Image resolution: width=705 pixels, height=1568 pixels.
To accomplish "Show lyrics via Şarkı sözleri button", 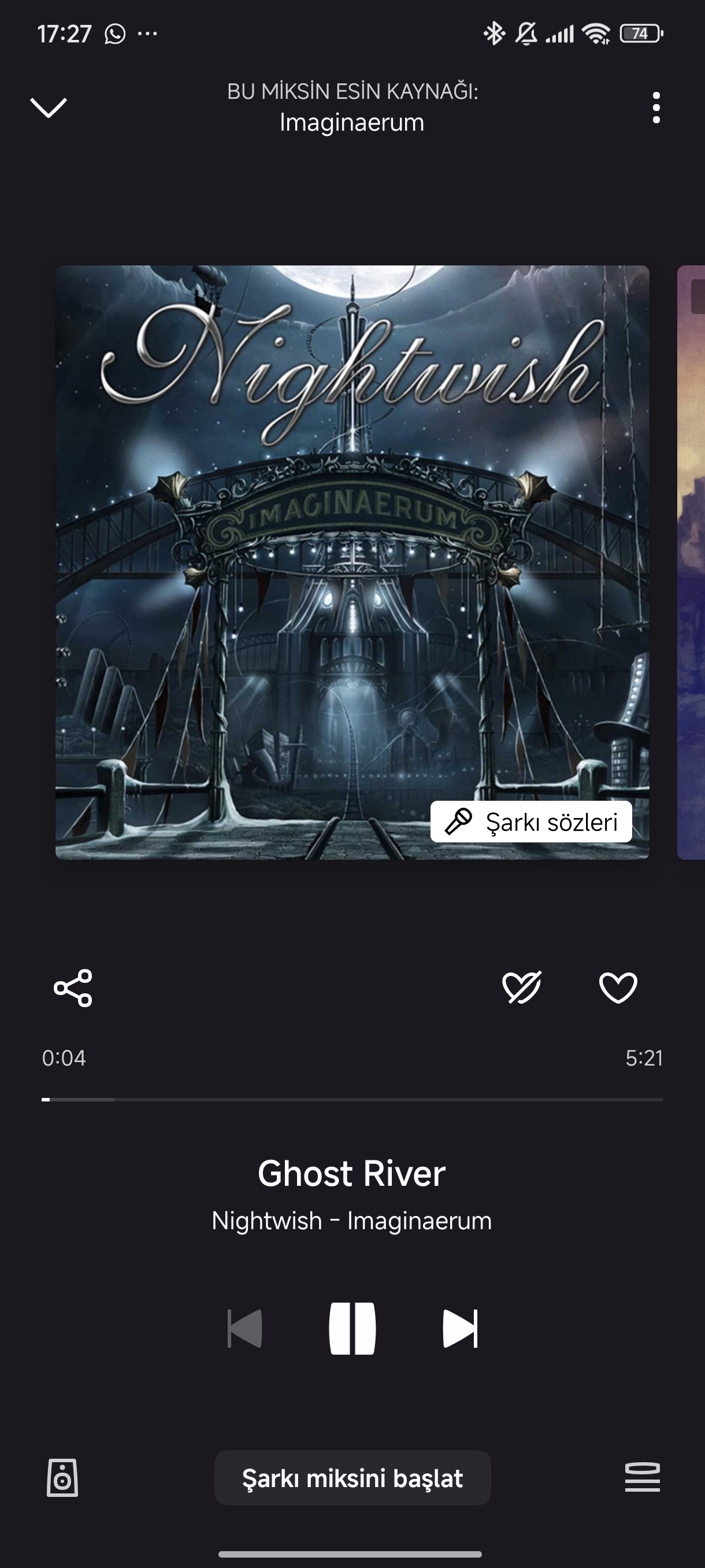I will (531, 822).
